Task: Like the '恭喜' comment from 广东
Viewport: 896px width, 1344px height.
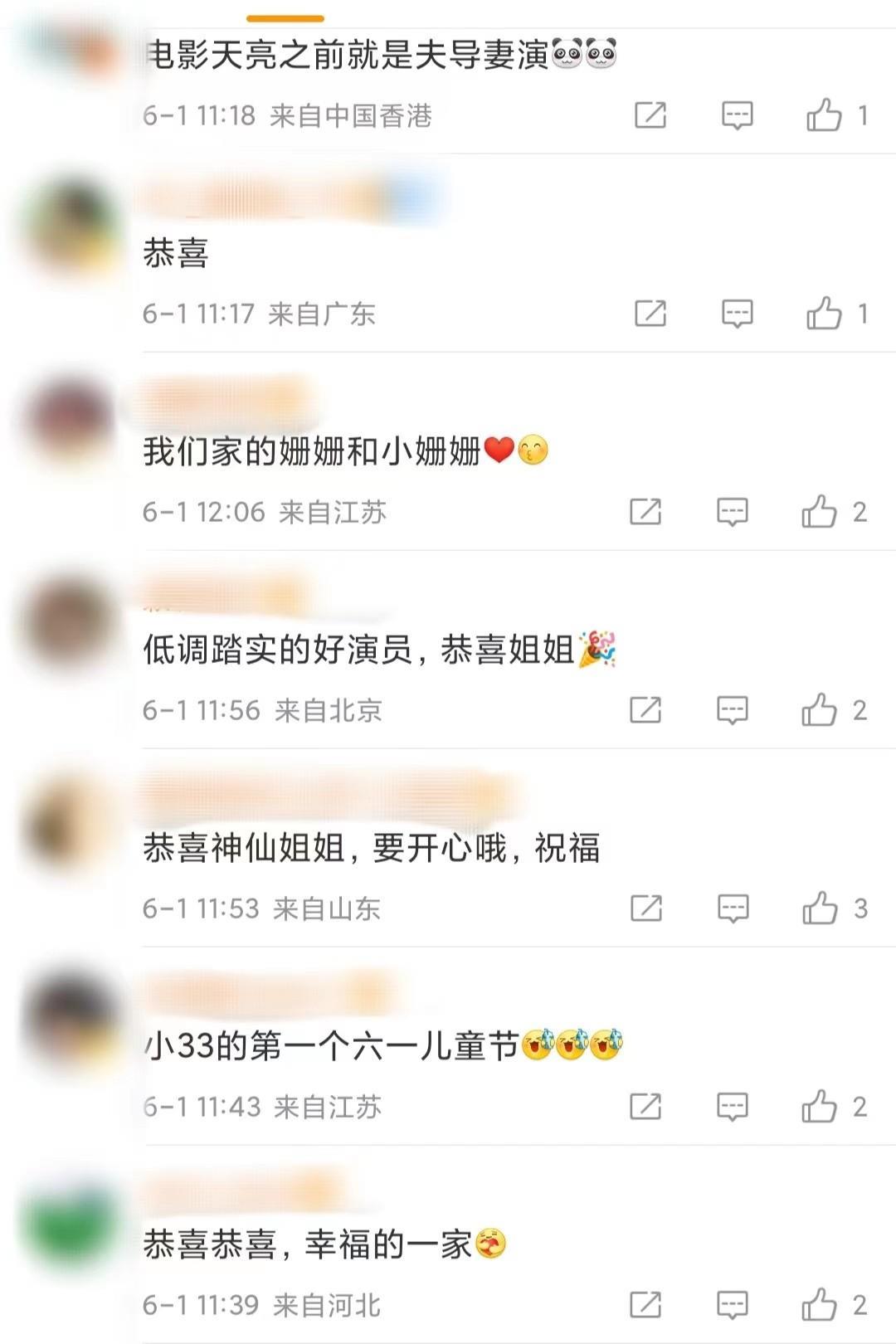Action: click(x=824, y=314)
